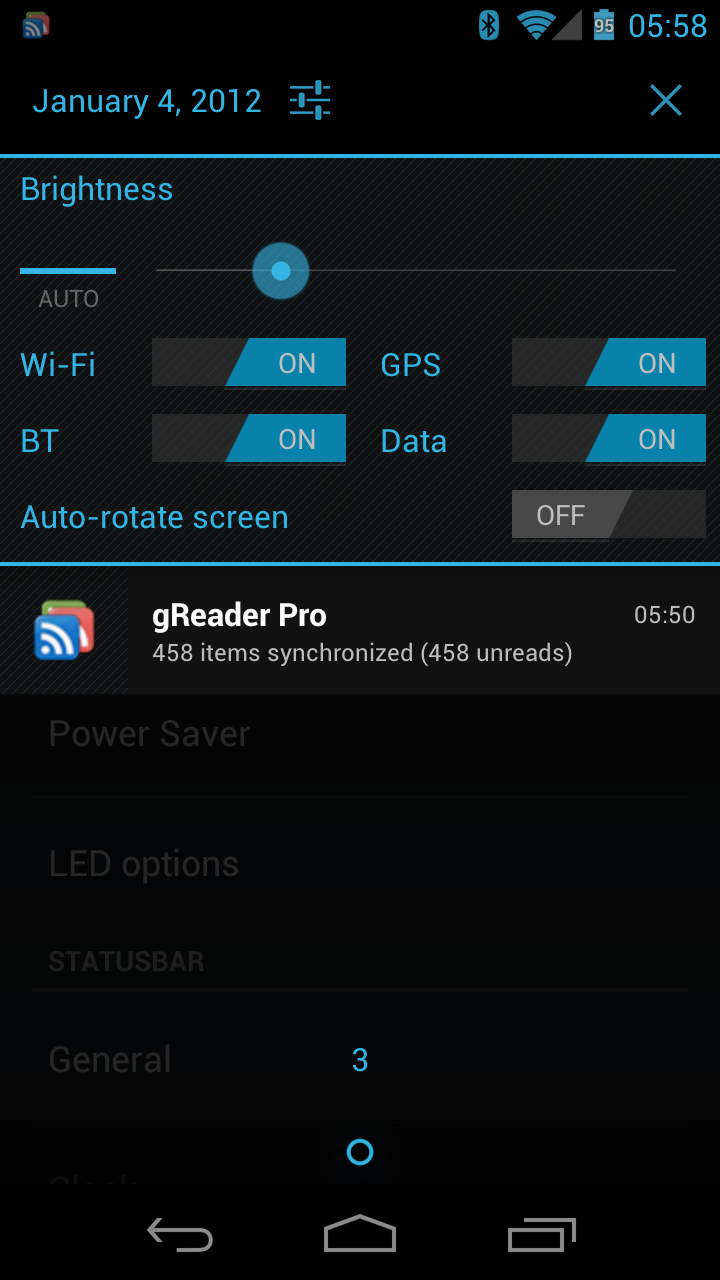Enable Auto-rotate screen

click(609, 515)
